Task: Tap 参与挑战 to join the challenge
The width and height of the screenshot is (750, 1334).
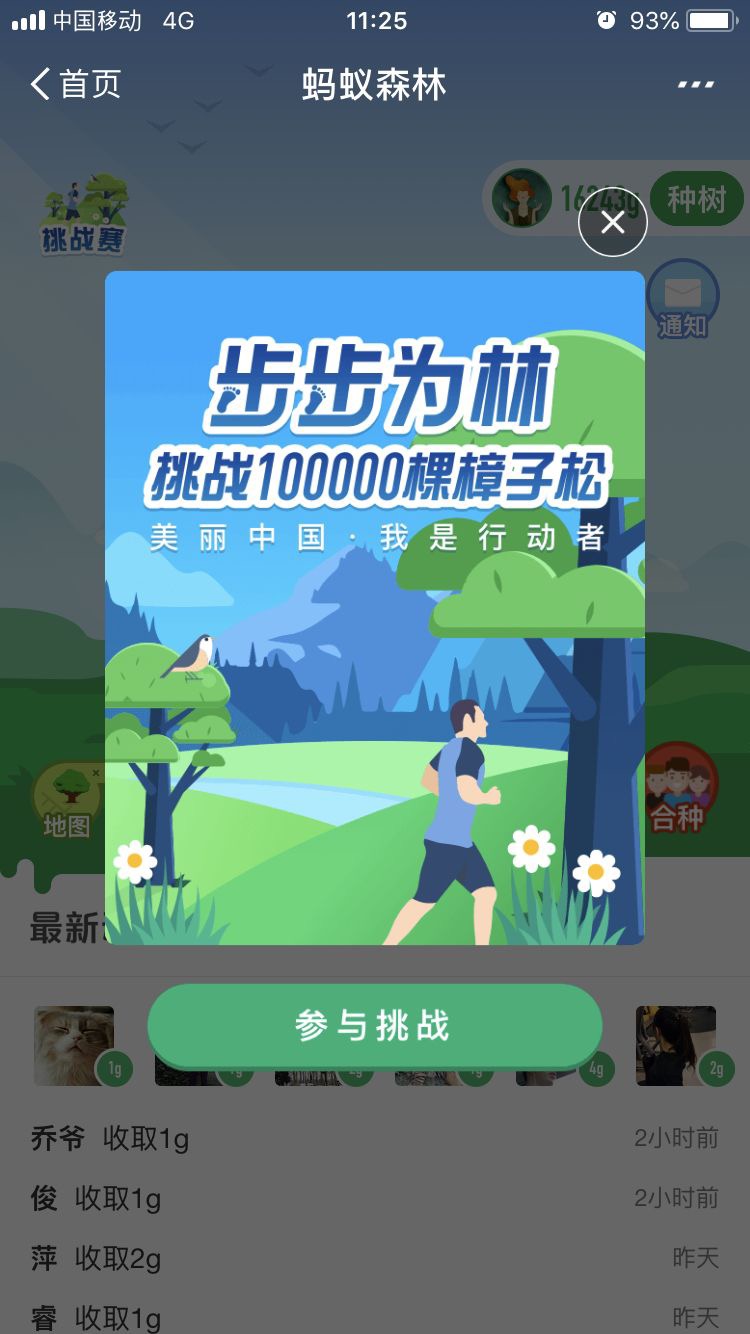Action: [x=374, y=1026]
